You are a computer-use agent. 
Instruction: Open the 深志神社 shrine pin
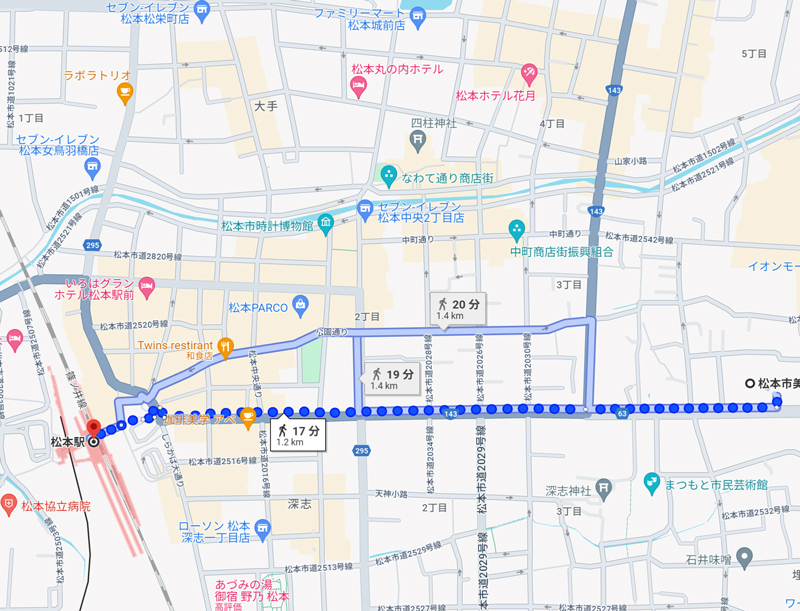603,489
